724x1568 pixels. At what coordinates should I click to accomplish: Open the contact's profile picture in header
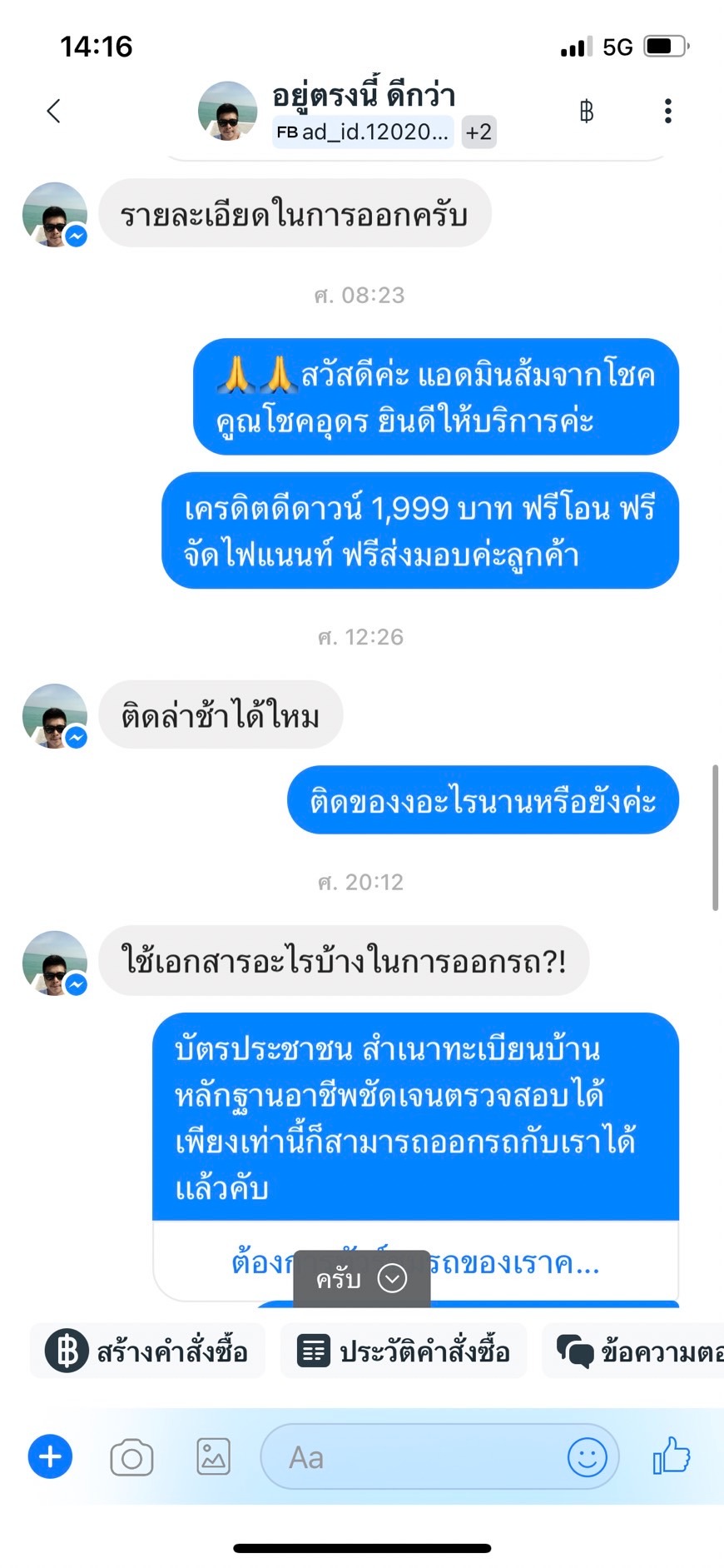(227, 111)
